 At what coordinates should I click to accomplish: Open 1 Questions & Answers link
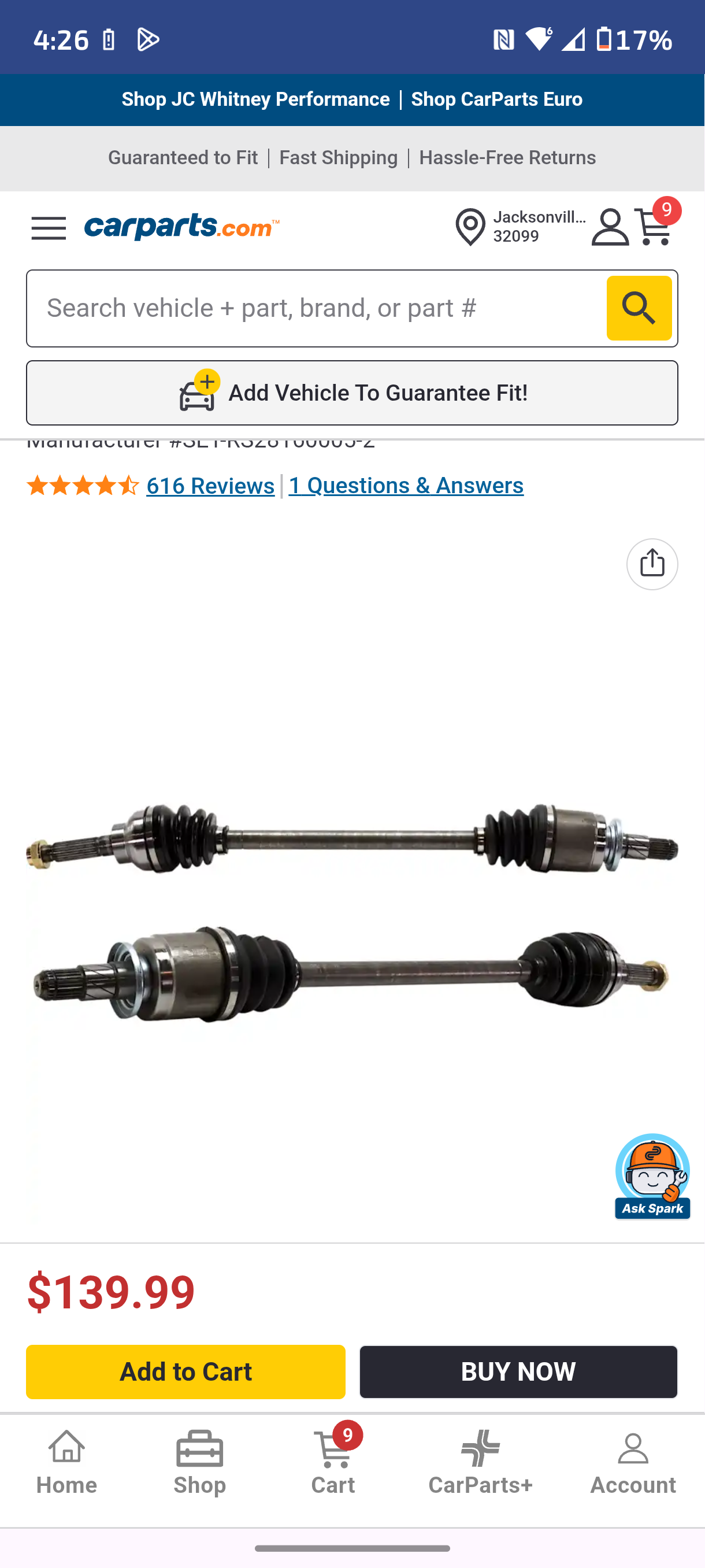(406, 486)
